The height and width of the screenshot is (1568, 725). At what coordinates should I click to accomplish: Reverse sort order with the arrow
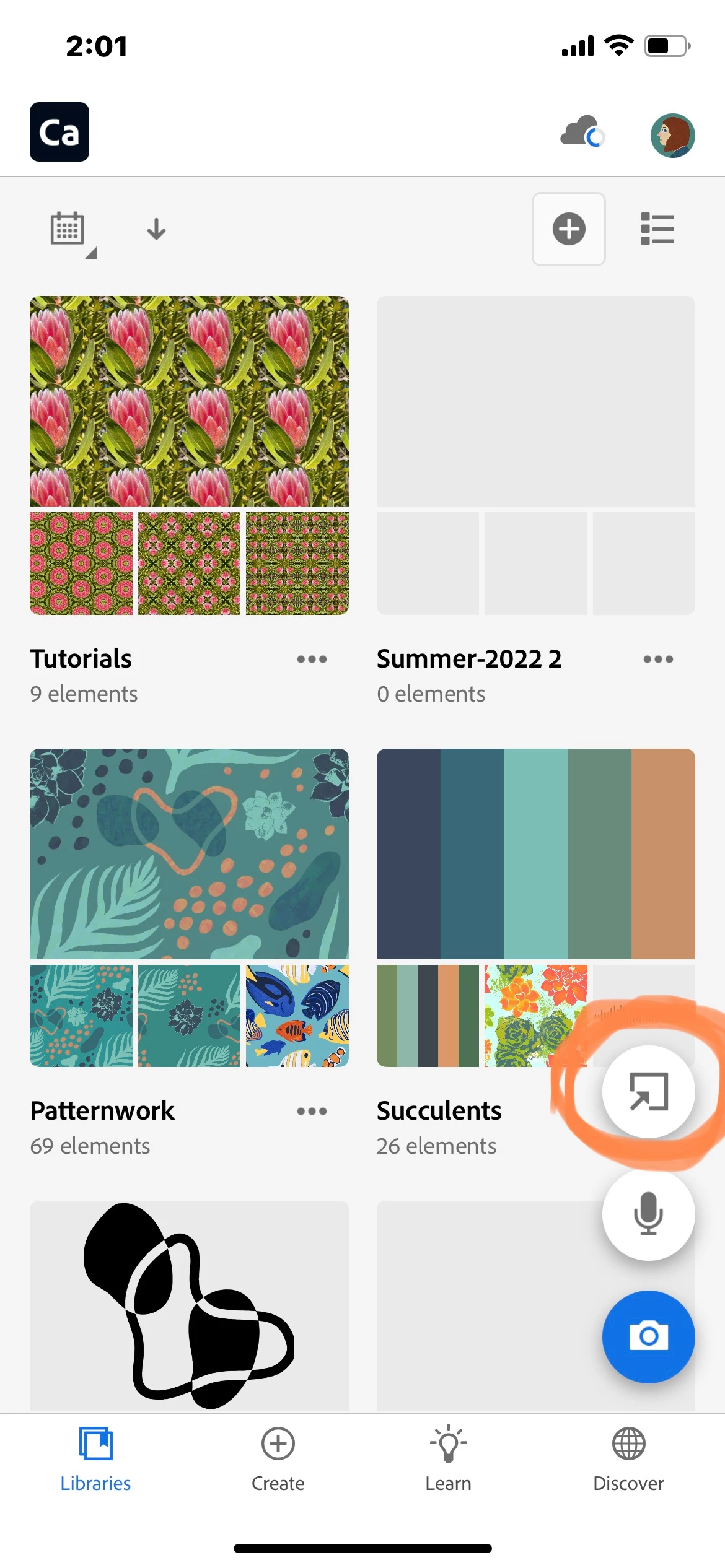156,229
